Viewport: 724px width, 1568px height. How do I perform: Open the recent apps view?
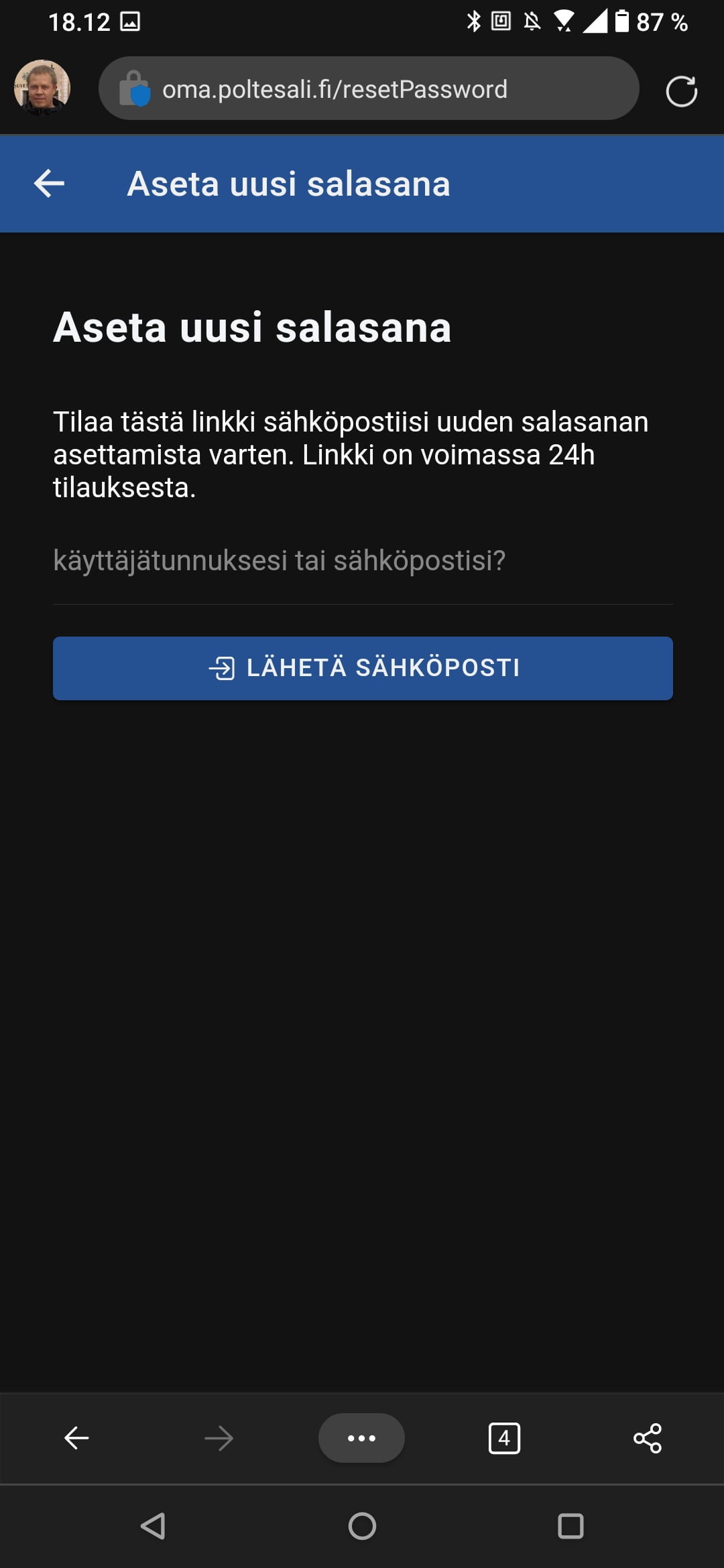(x=570, y=1526)
